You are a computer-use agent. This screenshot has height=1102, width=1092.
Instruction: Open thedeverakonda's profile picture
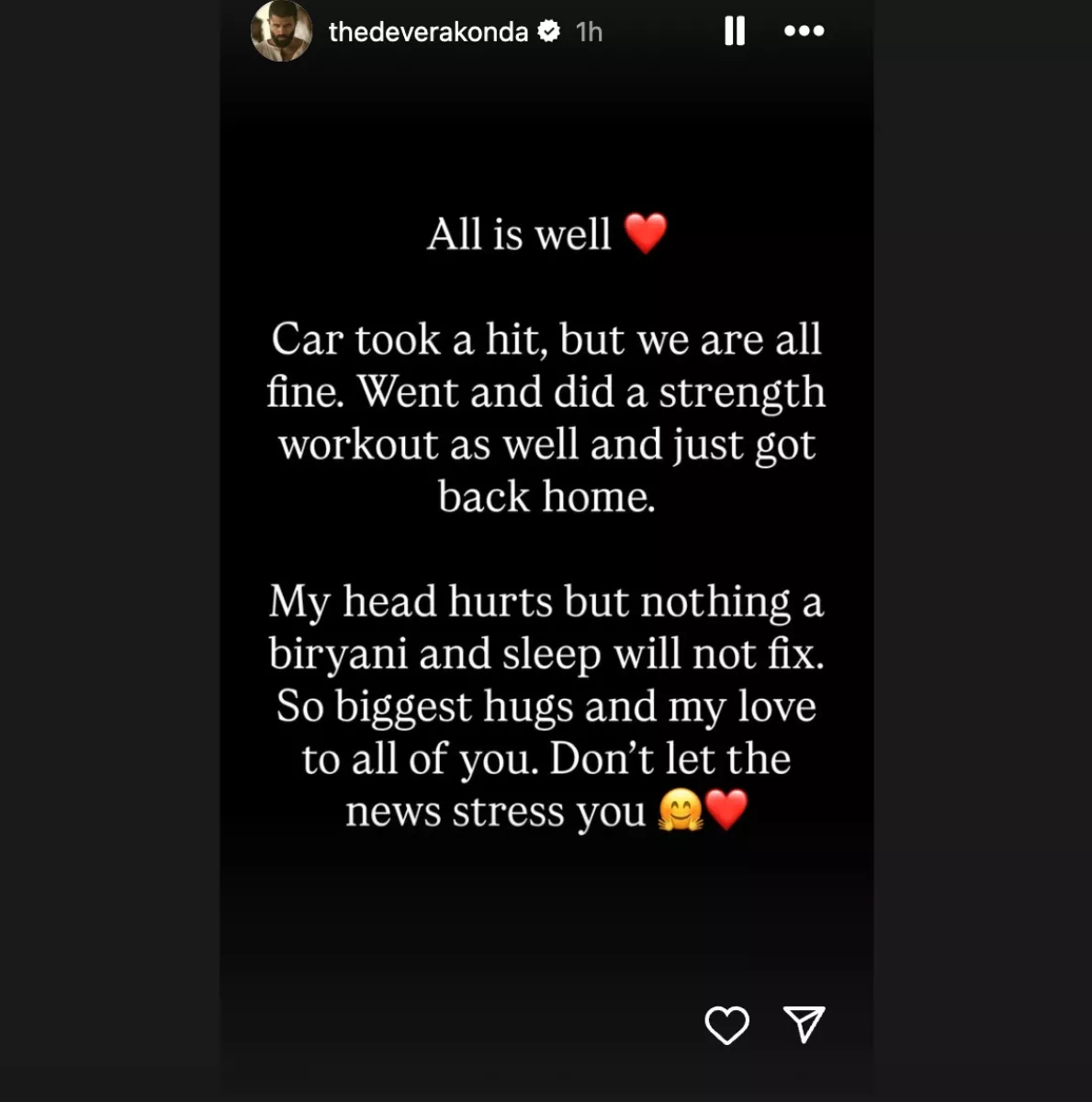tap(281, 32)
